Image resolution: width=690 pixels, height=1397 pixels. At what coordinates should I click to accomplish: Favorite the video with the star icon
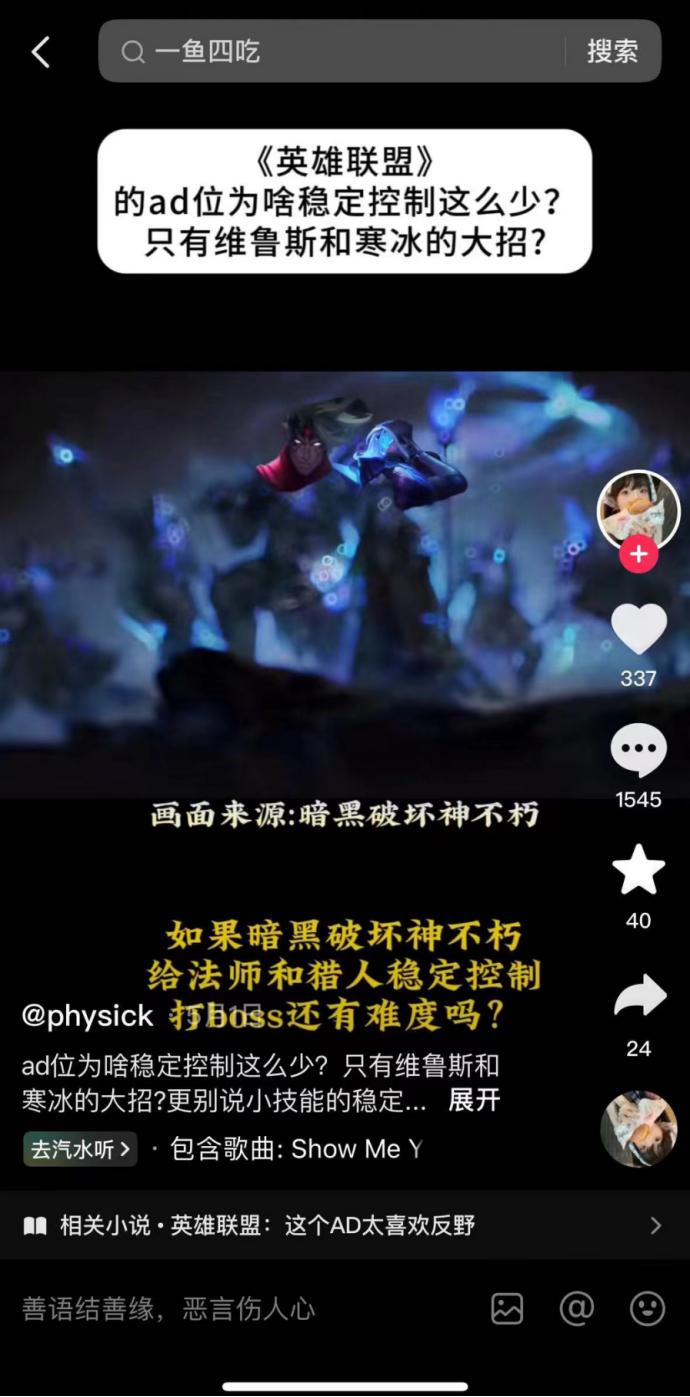[638, 870]
